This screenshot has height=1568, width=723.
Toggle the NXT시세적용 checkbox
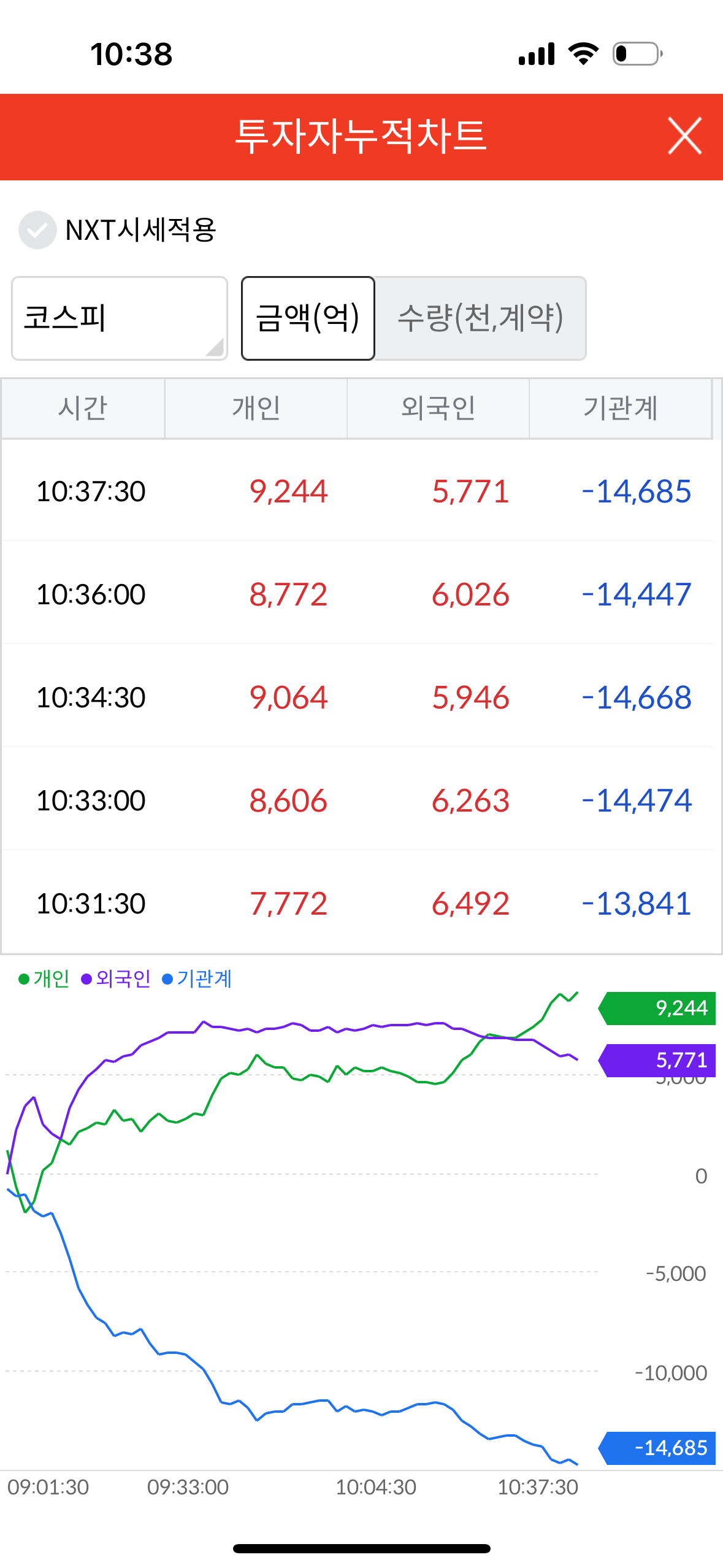point(38,230)
